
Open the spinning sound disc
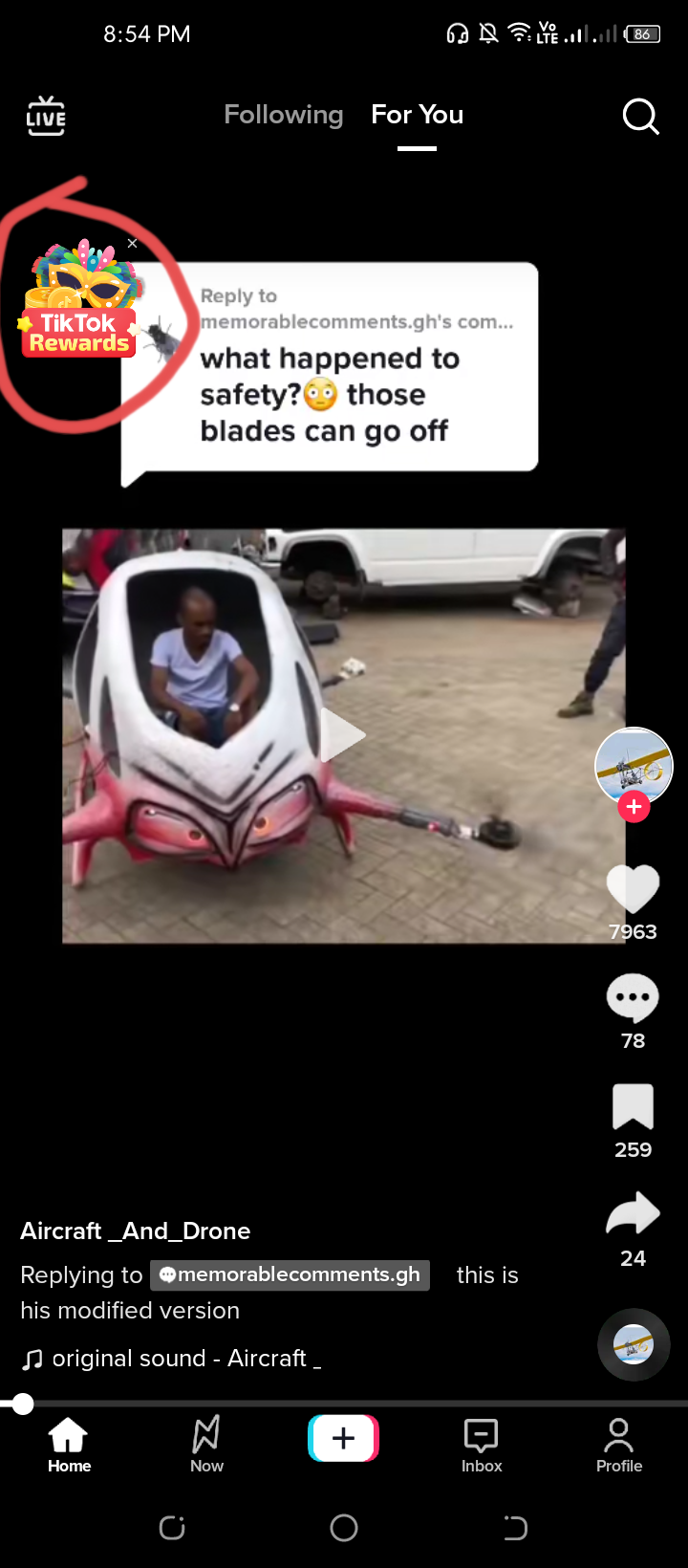click(x=634, y=1344)
